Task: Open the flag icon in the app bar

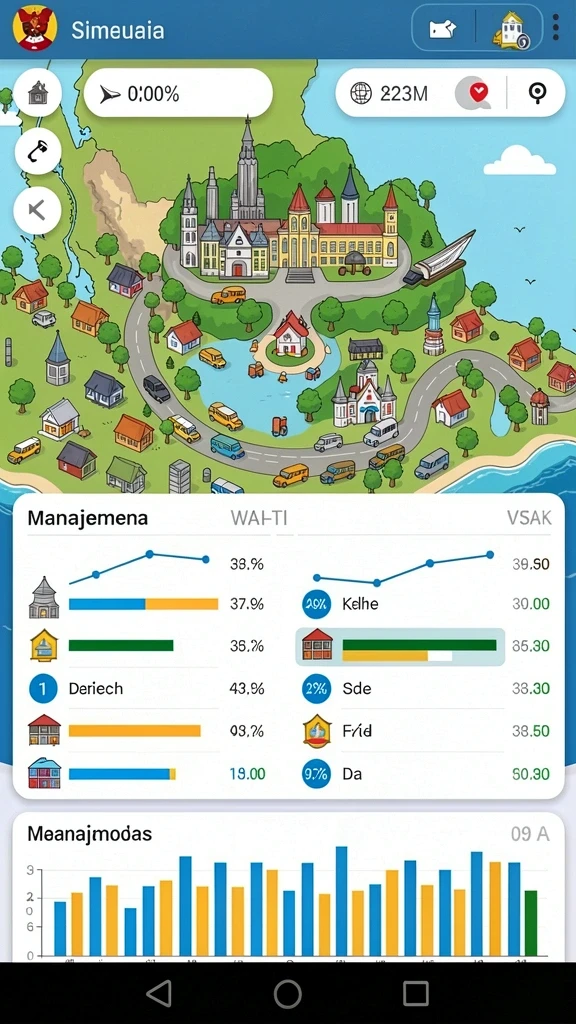Action: (442, 29)
